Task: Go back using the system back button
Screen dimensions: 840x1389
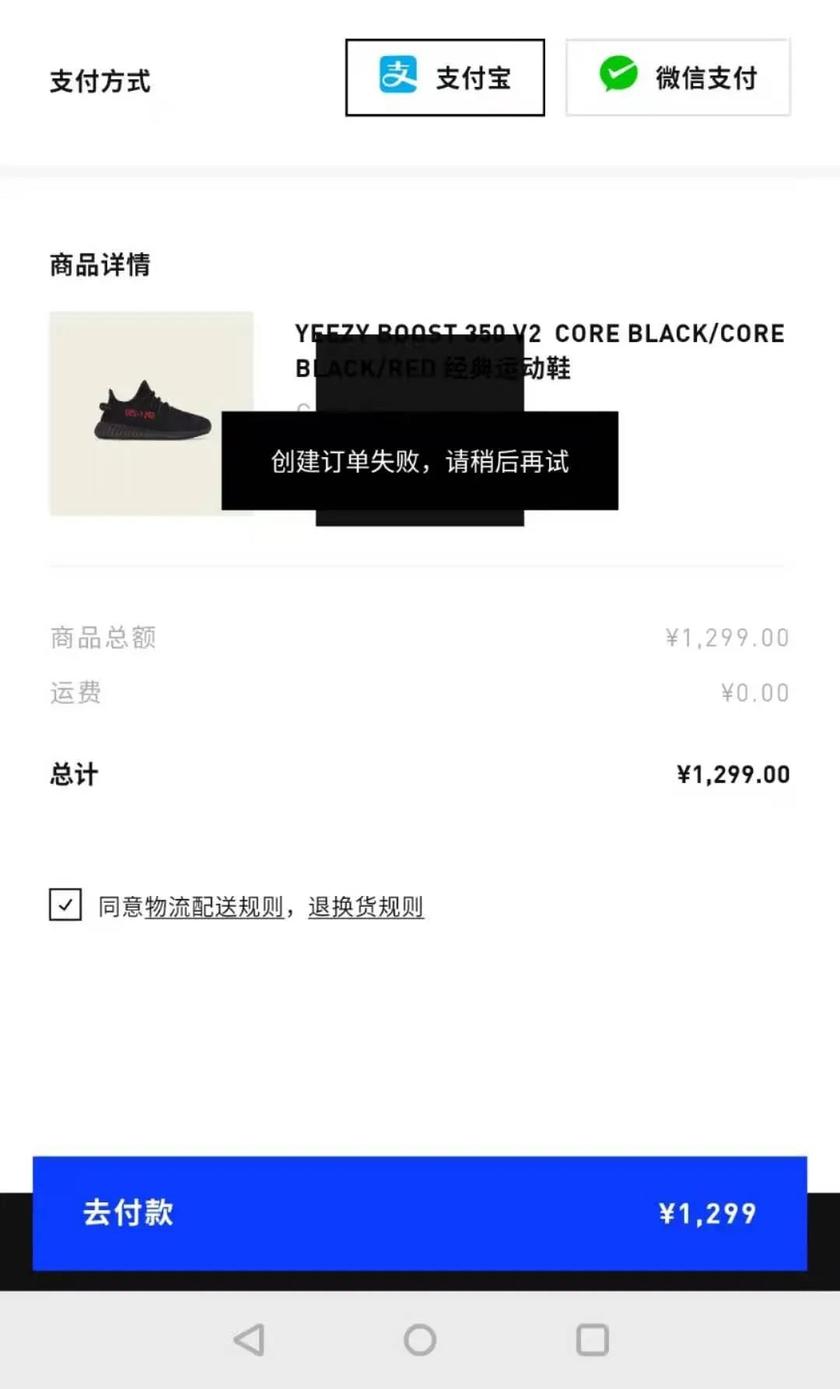Action: [x=248, y=1340]
